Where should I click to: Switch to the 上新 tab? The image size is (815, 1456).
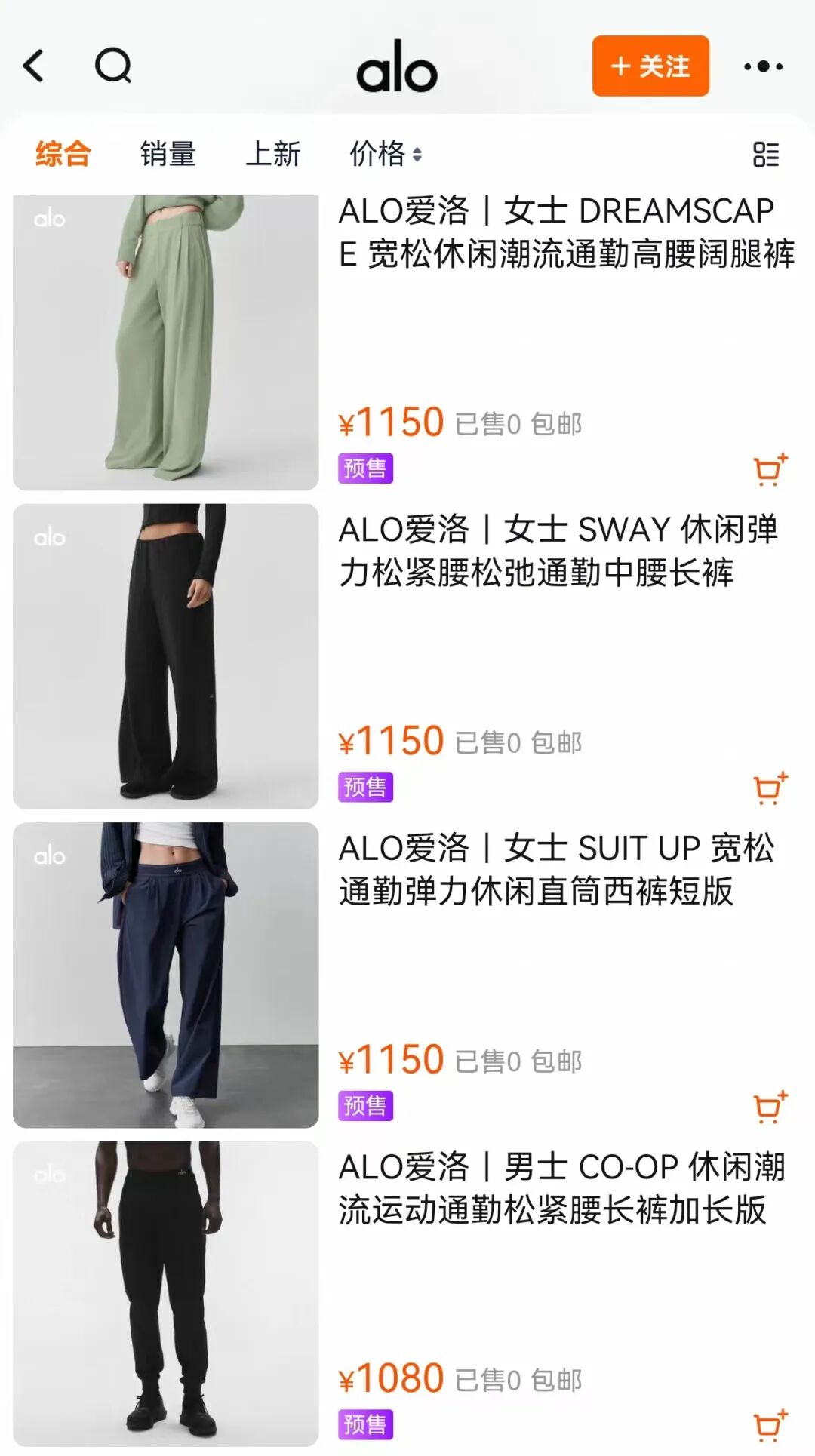pyautogui.click(x=272, y=154)
